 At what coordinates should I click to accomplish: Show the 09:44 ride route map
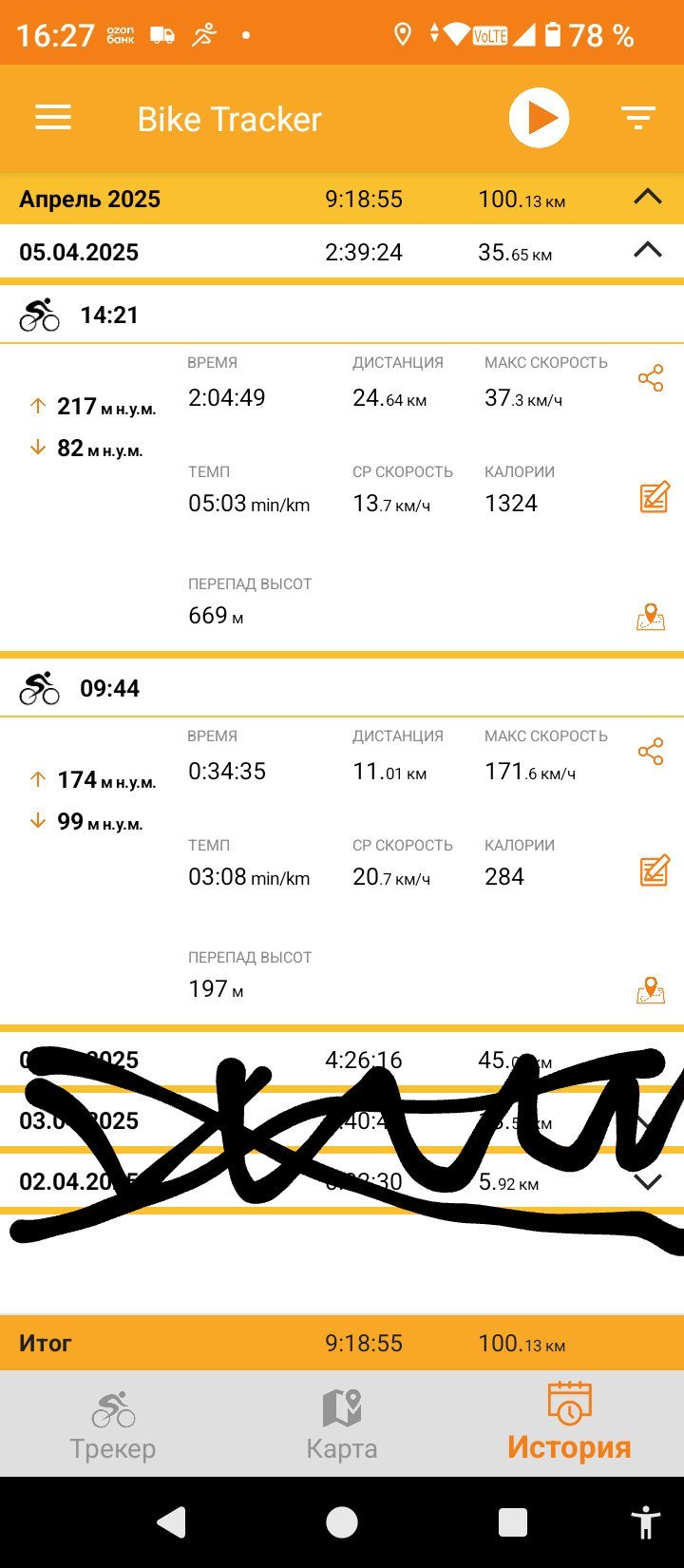[x=651, y=990]
